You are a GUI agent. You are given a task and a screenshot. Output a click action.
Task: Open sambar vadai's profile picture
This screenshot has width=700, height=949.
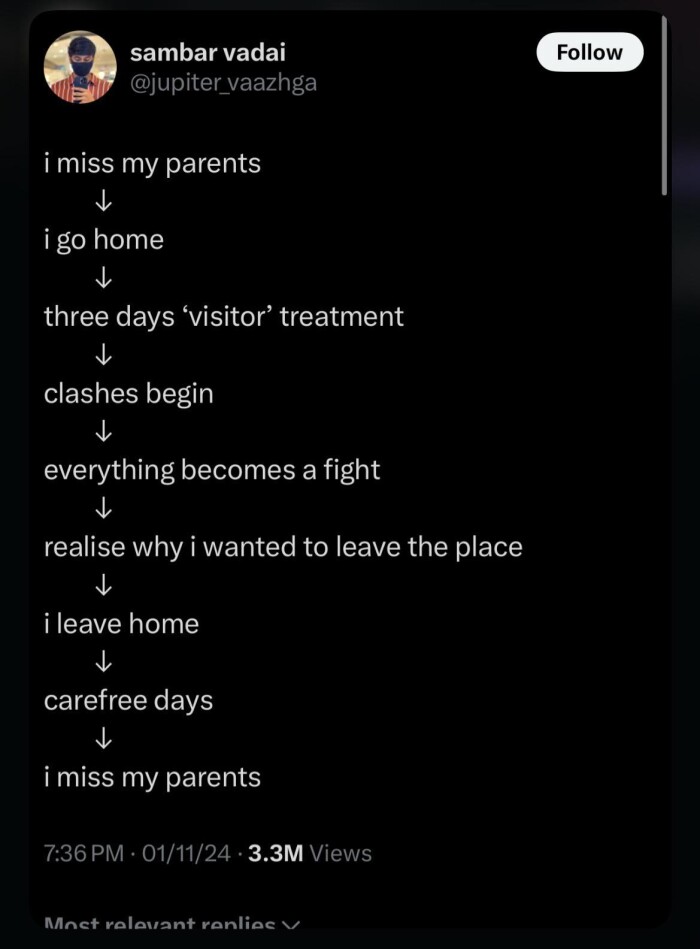(81, 67)
